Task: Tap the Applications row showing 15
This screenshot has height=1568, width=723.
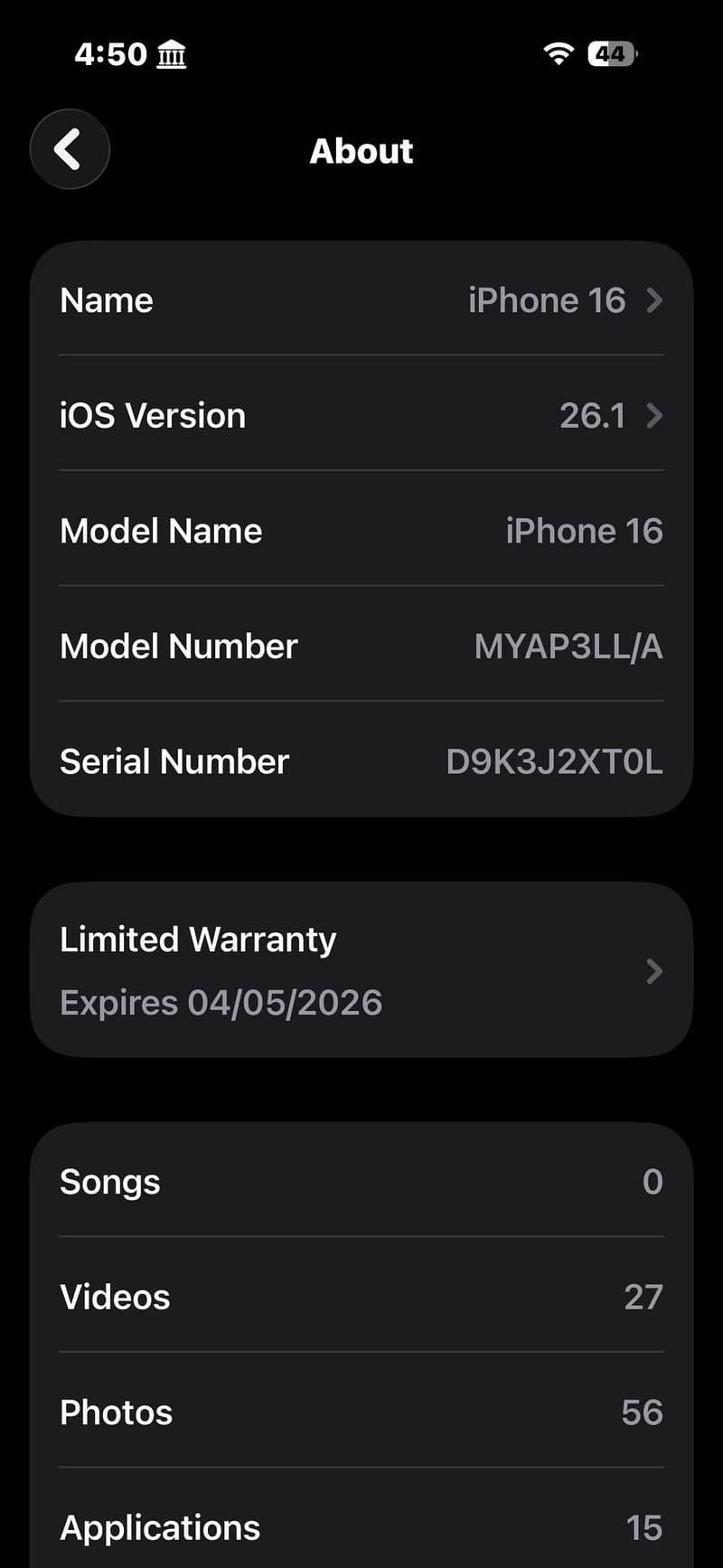Action: (361, 1526)
